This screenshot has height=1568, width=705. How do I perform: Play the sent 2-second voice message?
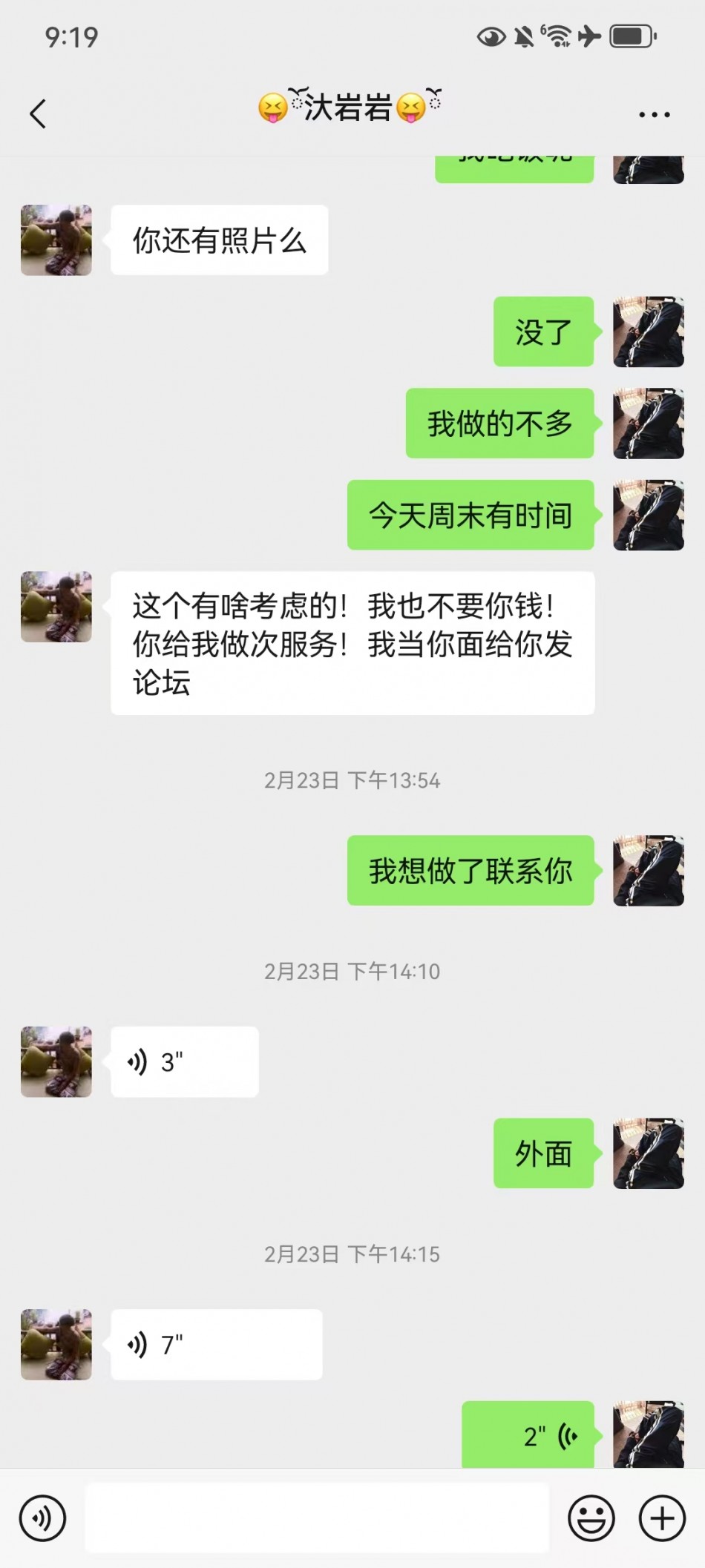[x=528, y=1436]
